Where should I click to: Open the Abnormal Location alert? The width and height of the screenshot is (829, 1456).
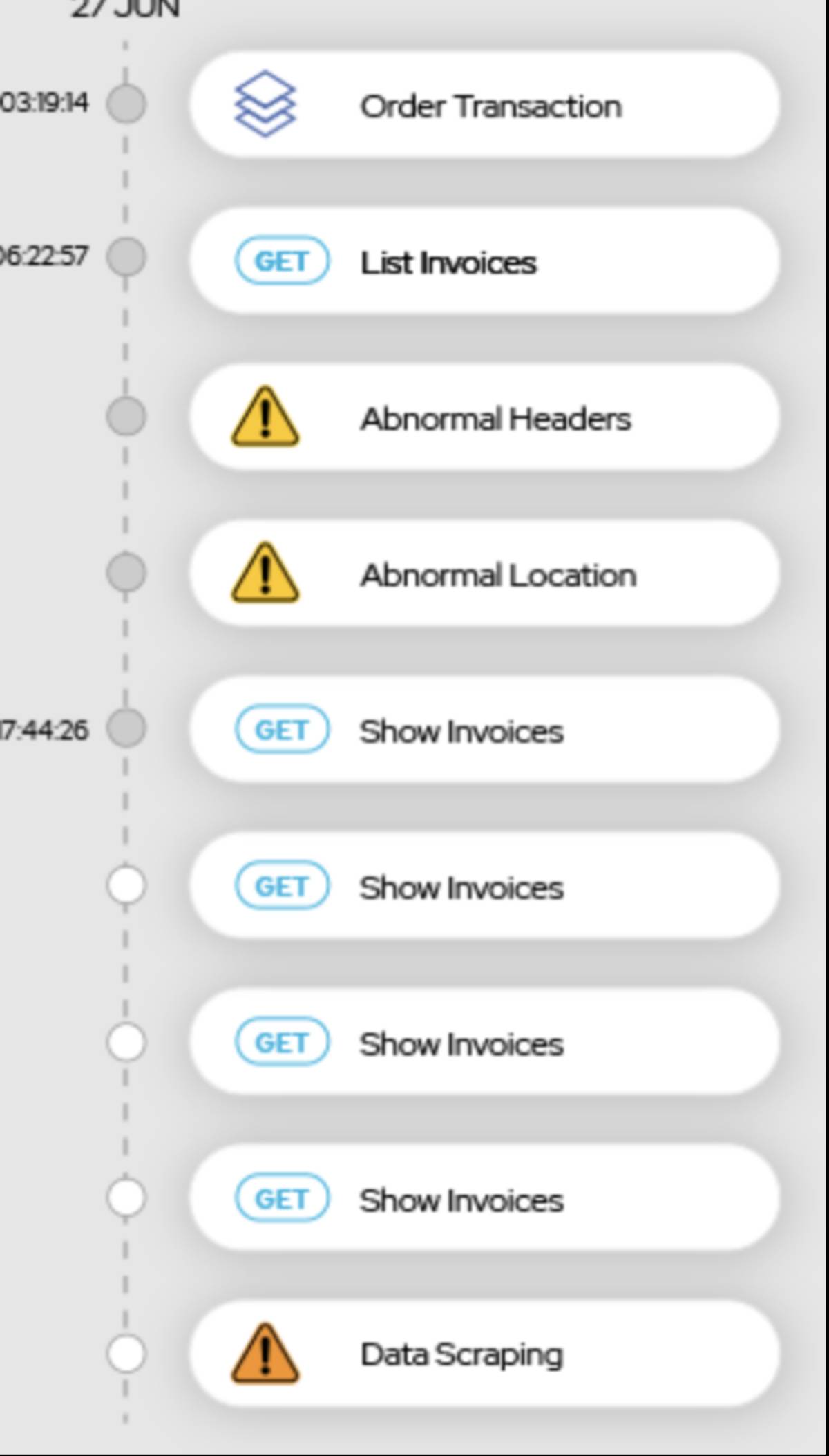point(484,574)
